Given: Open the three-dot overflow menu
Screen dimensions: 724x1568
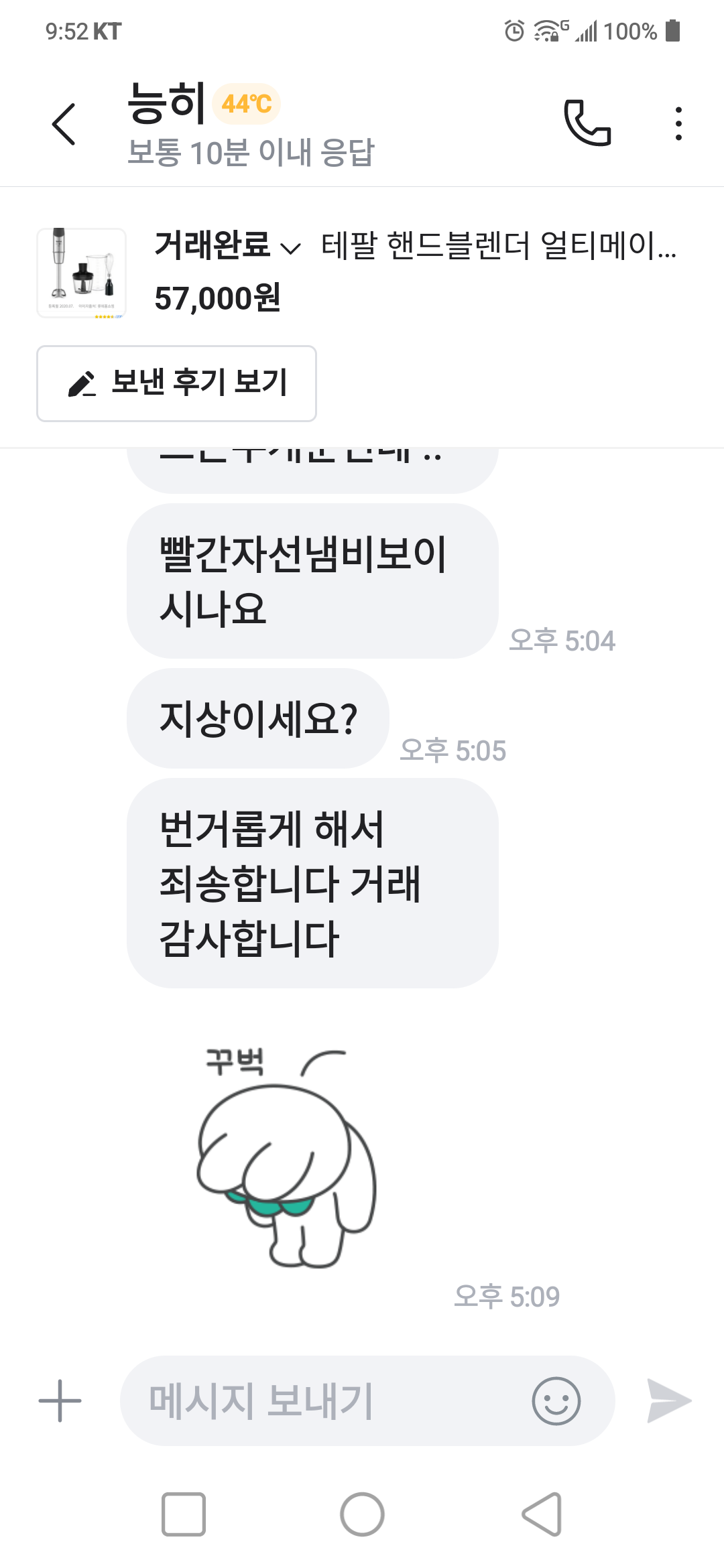Looking at the screenshot, I should (x=678, y=124).
